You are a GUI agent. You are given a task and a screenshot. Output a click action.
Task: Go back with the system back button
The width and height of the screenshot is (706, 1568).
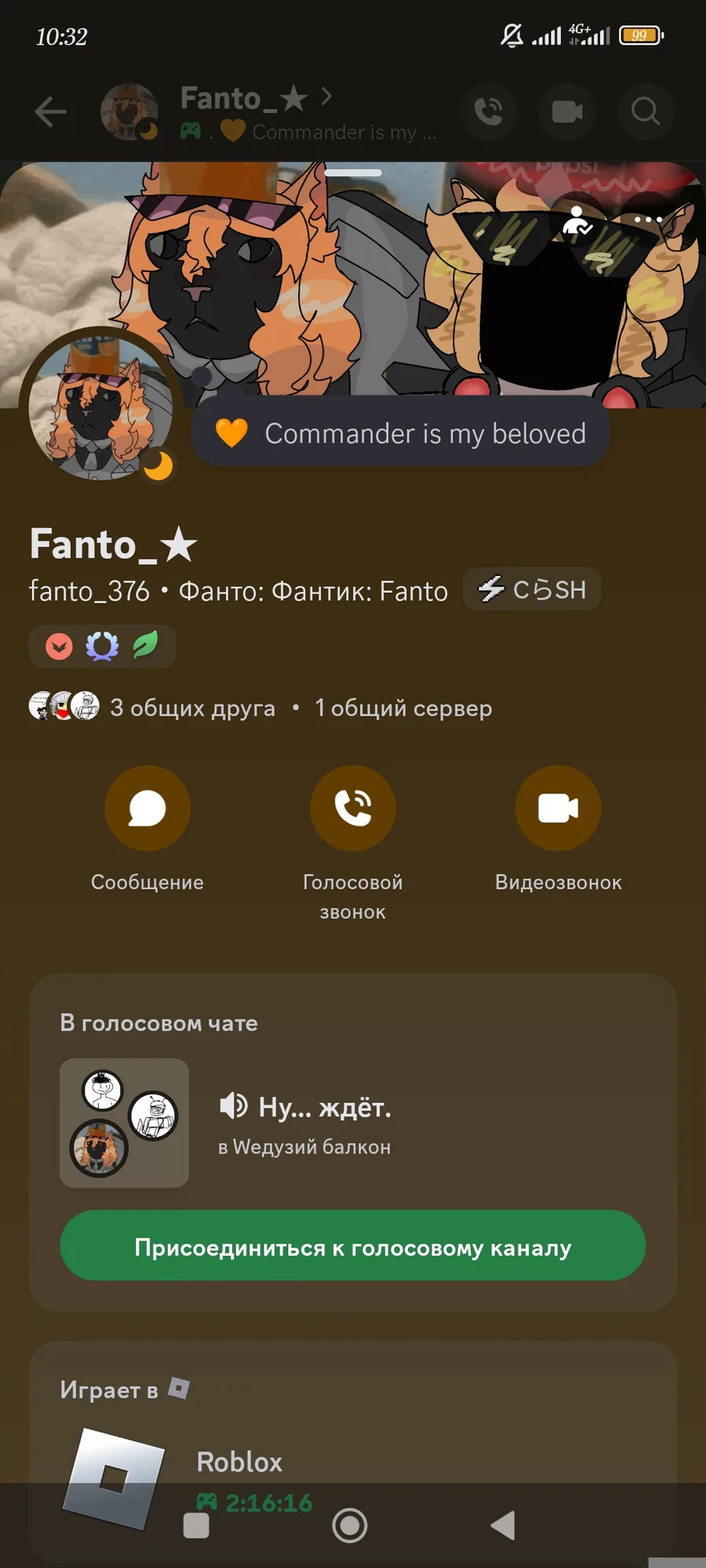(x=503, y=1526)
